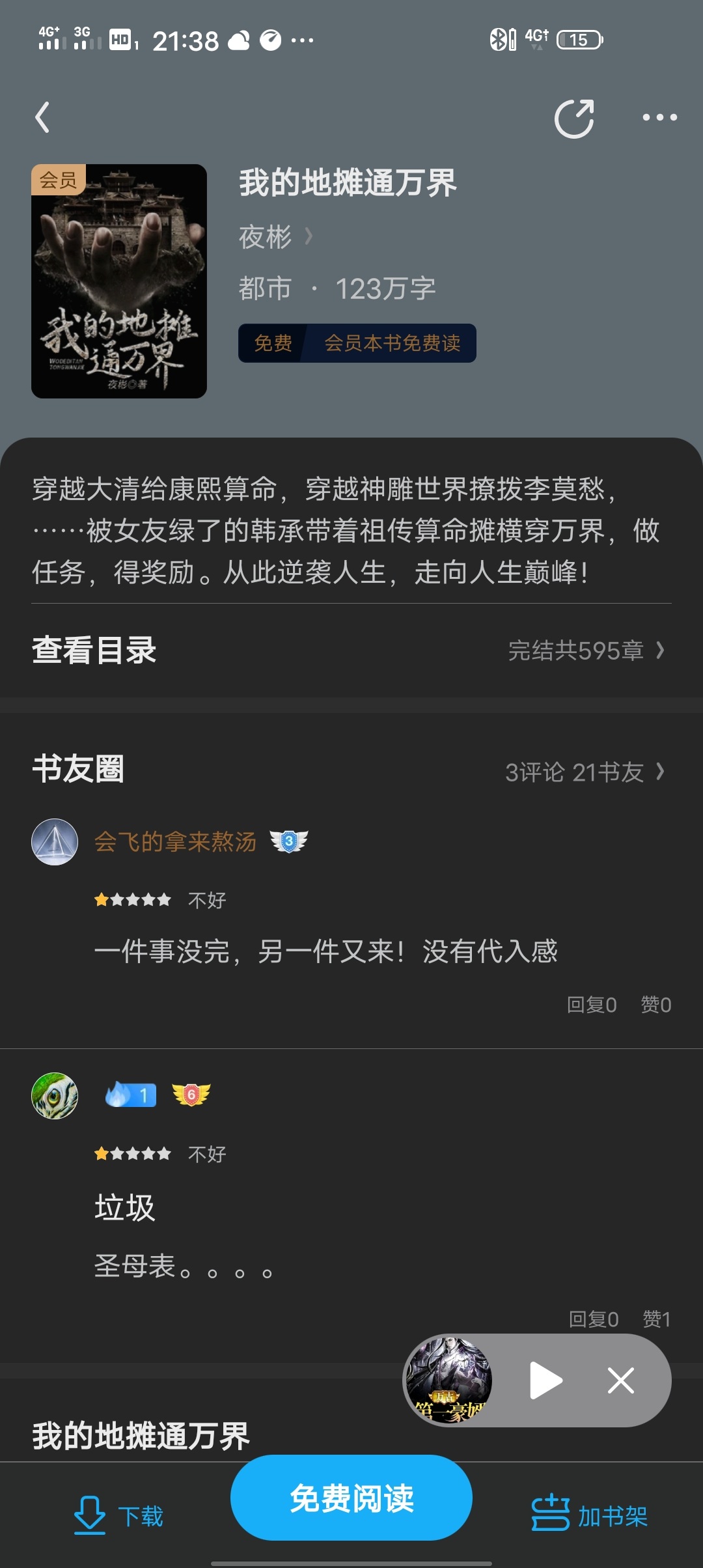Open the owl-avatar reviewer's profile
Image resolution: width=703 pixels, height=1568 pixels.
tap(55, 1096)
